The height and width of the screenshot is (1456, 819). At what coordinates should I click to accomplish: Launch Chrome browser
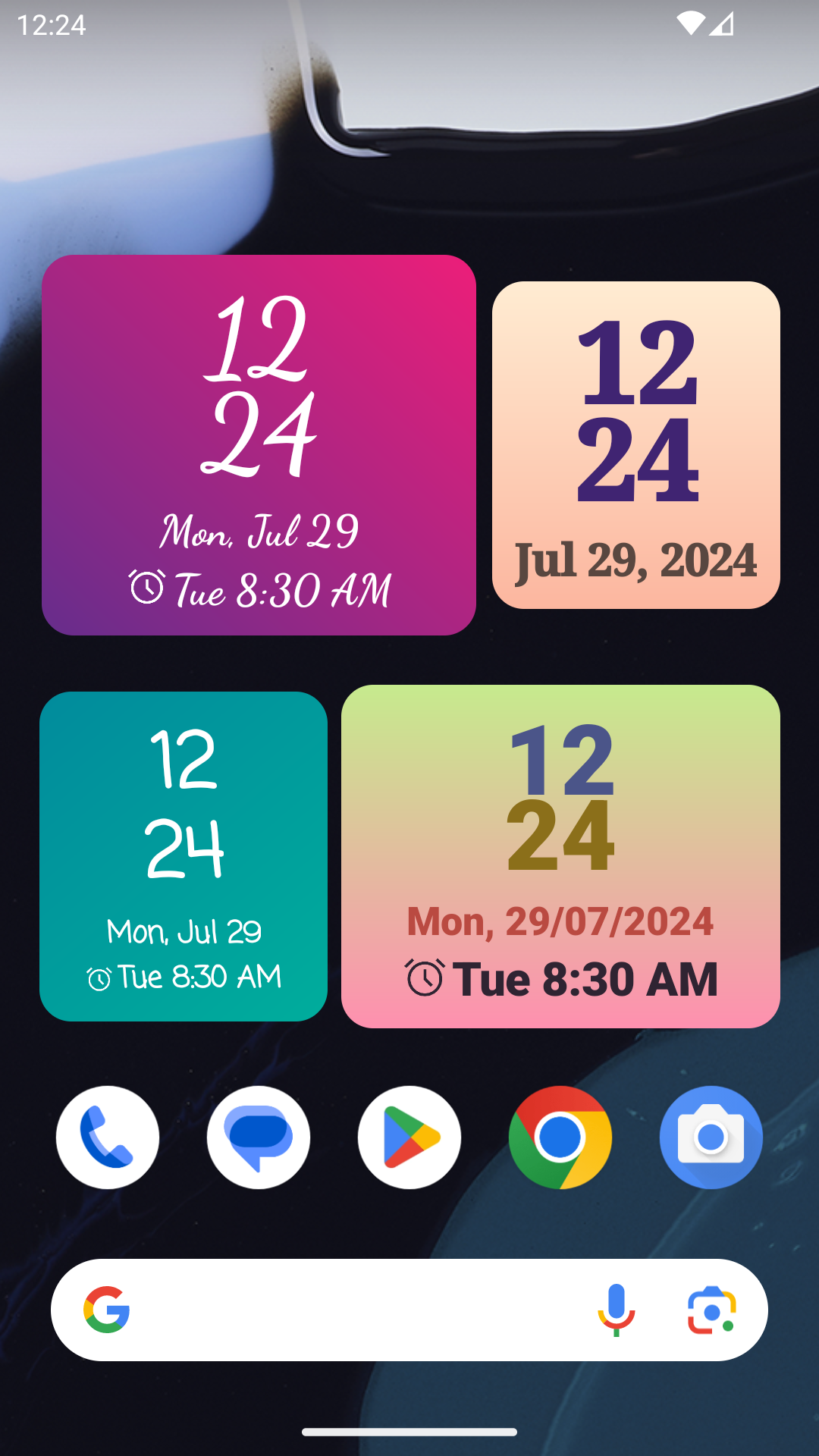(560, 1136)
